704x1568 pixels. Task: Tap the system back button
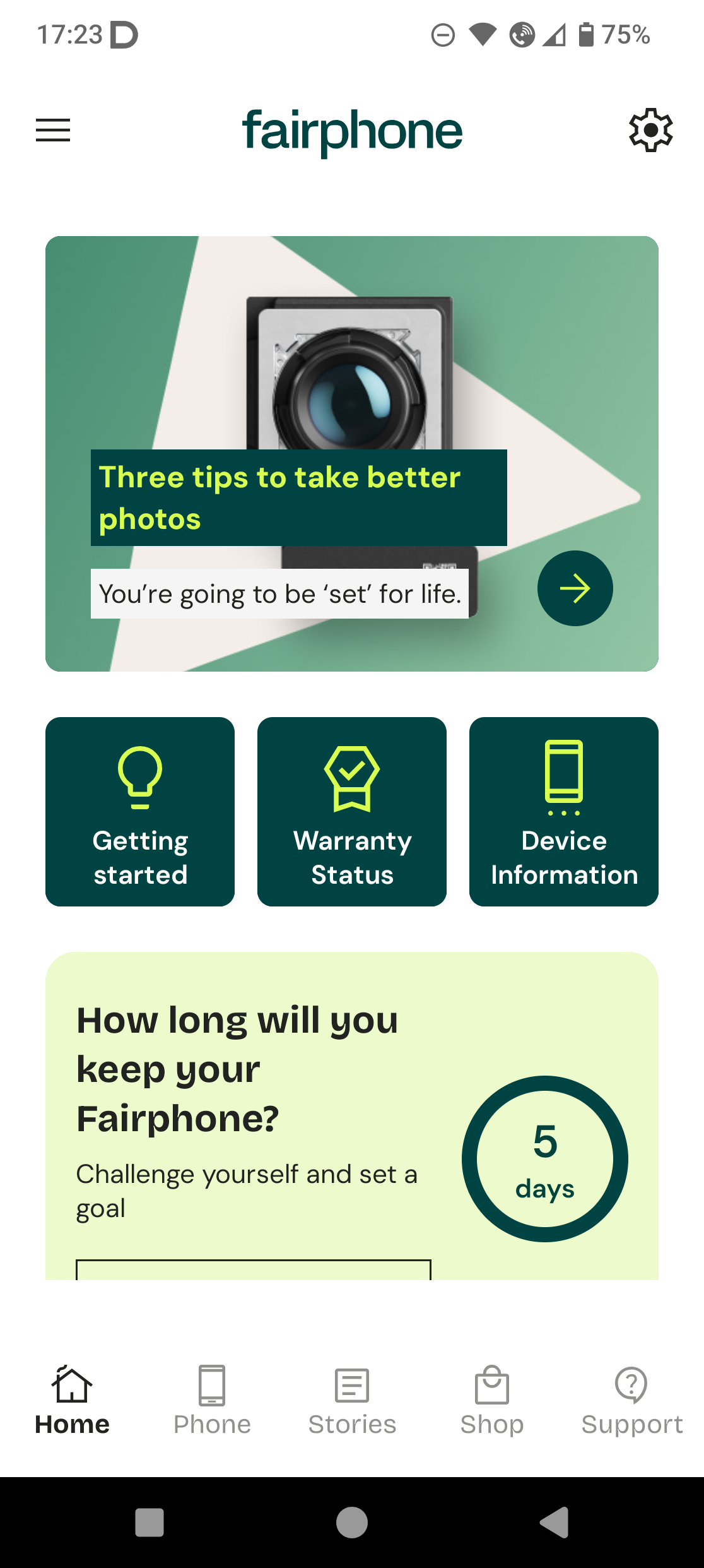coord(555,1523)
